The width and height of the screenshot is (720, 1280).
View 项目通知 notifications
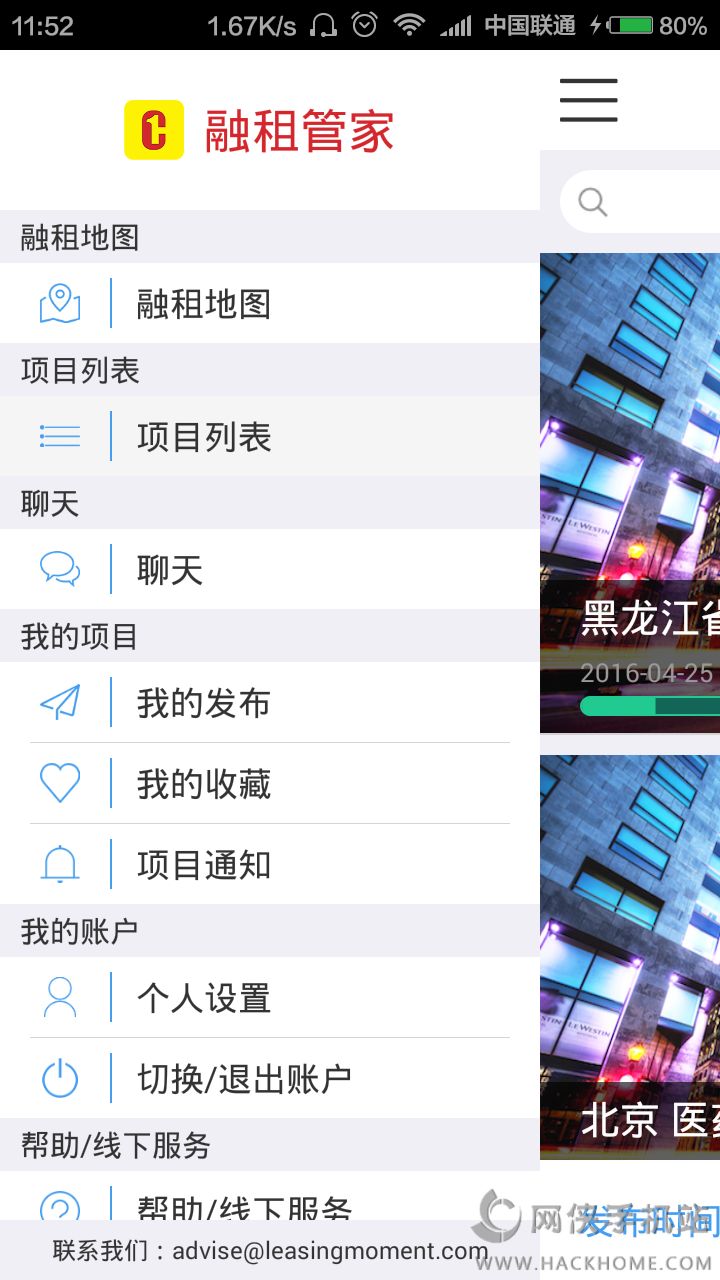[x=270, y=864]
